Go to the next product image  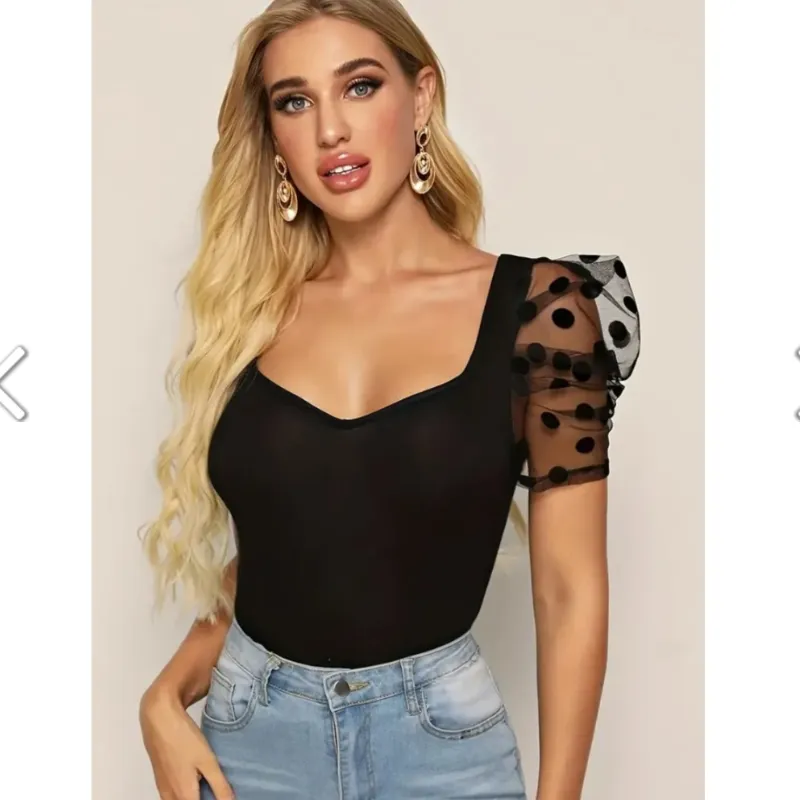(x=796, y=382)
